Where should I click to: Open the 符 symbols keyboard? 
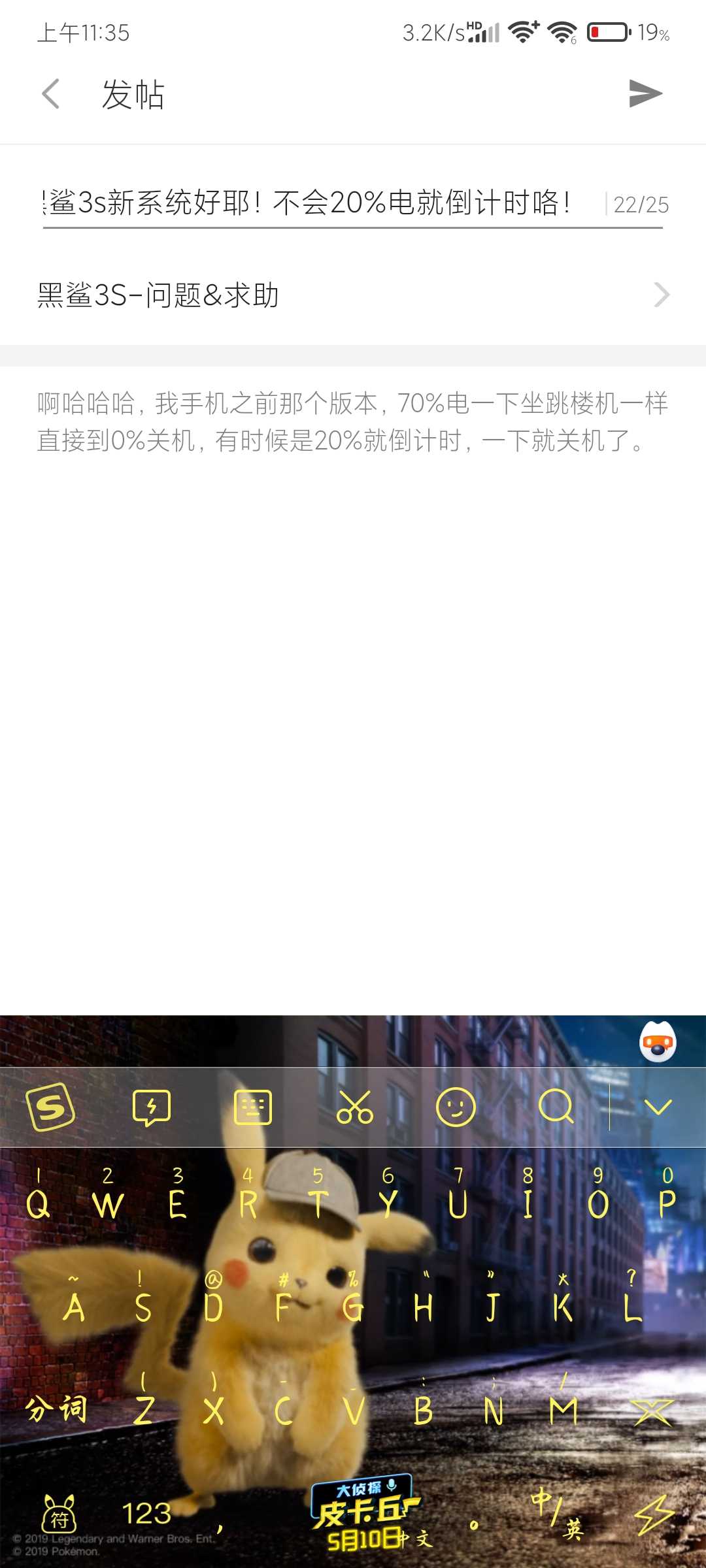point(59,1513)
